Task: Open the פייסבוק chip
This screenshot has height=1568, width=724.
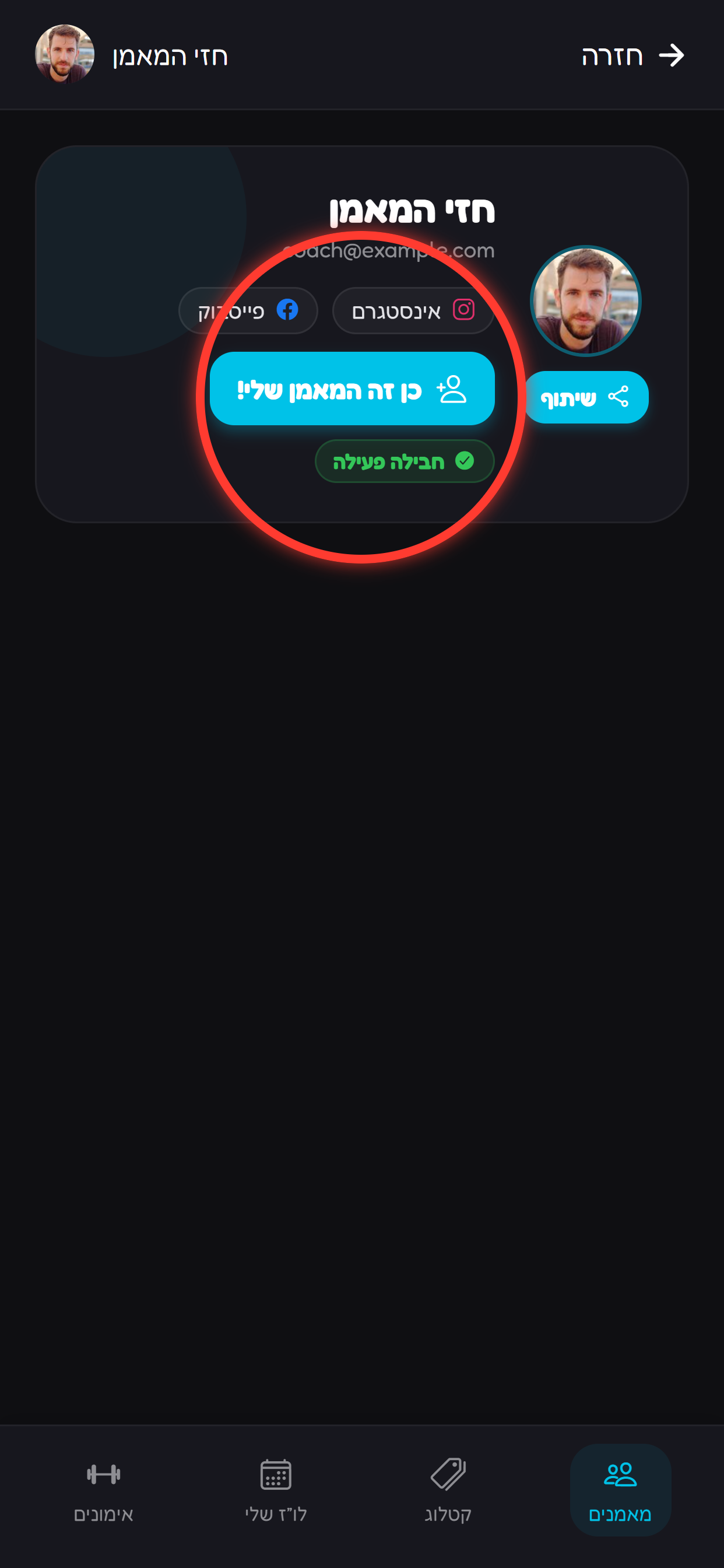Action: point(248,310)
